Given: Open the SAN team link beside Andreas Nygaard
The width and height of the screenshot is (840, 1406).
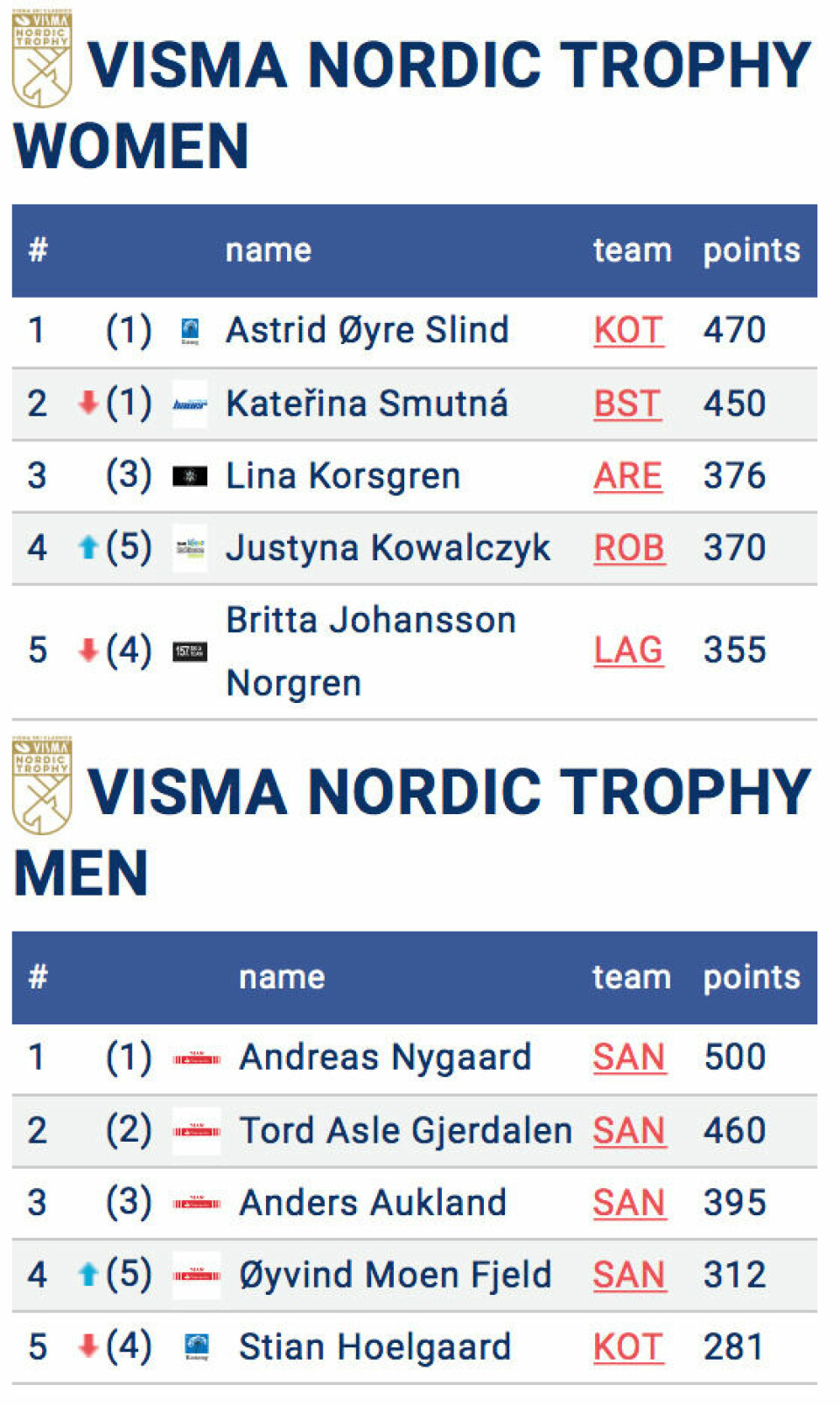Looking at the screenshot, I should (628, 1057).
